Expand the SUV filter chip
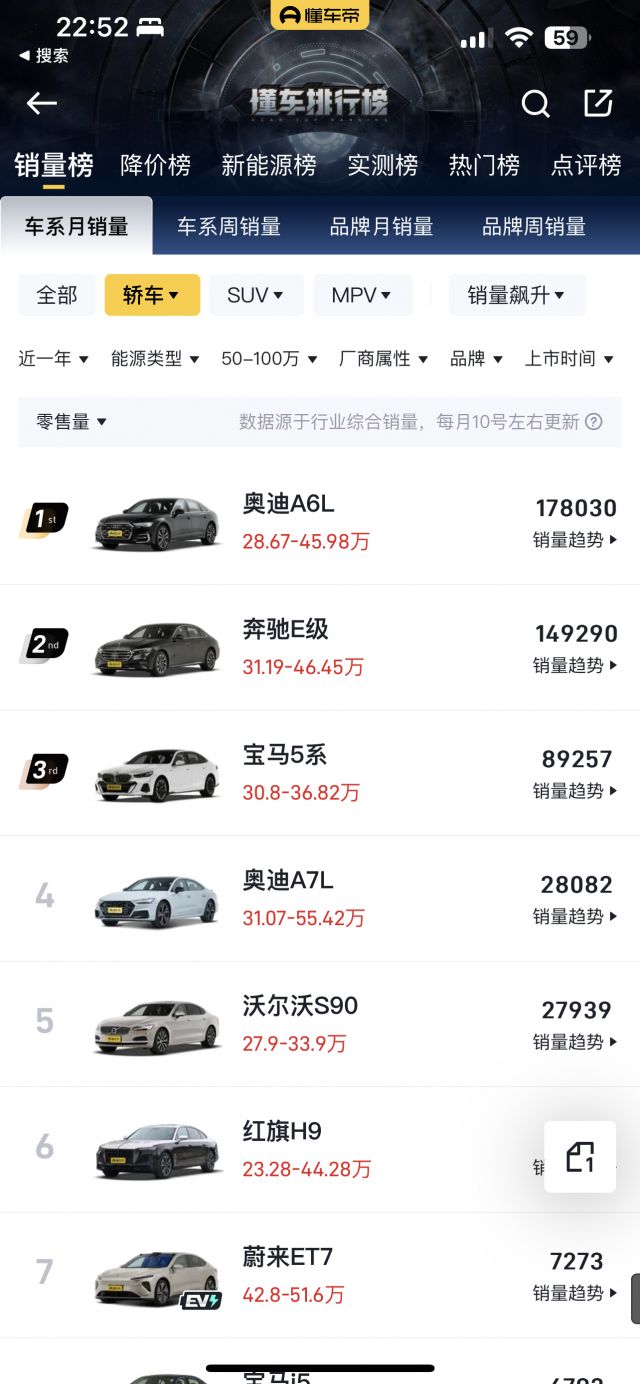Screen dimensions: 640x1384 click(x=256, y=295)
